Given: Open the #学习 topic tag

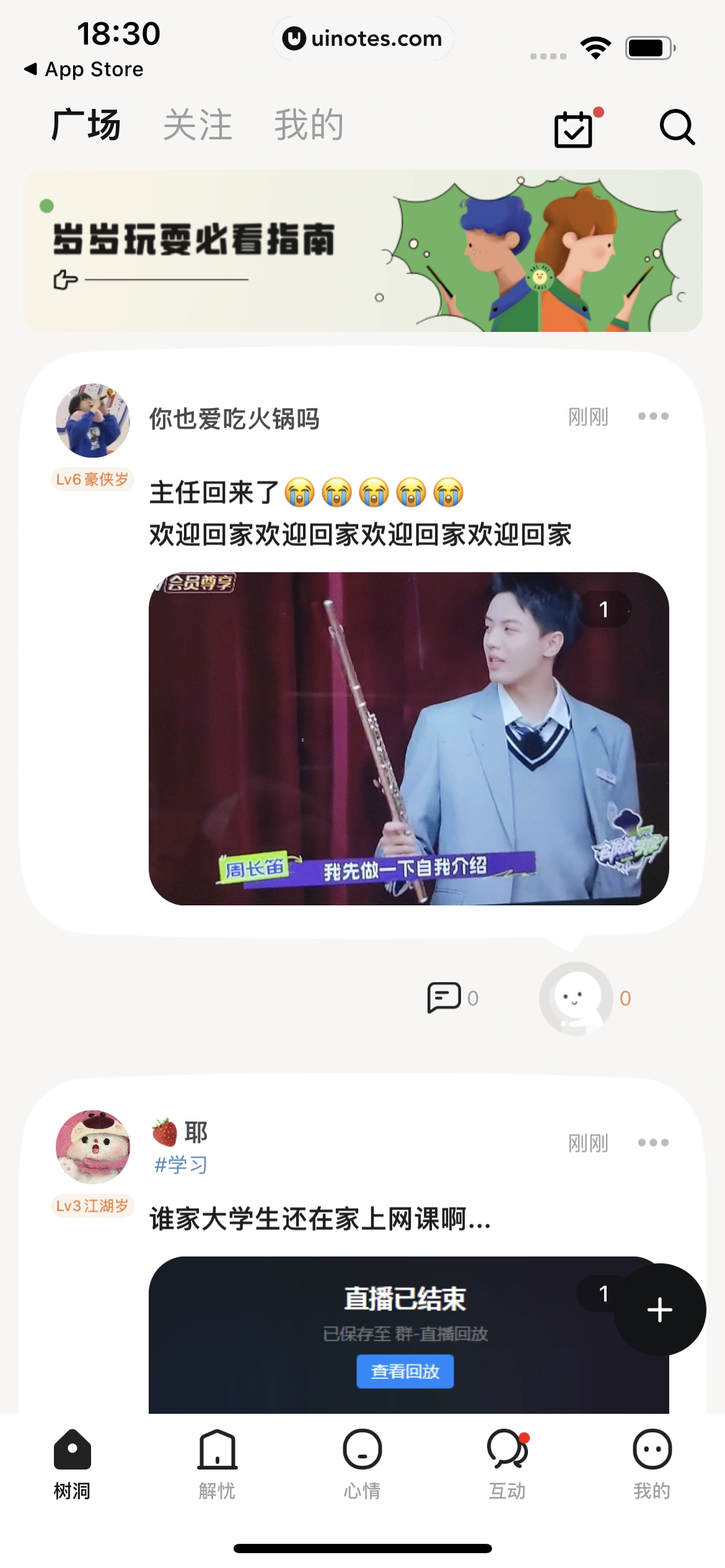Looking at the screenshot, I should click(180, 1165).
